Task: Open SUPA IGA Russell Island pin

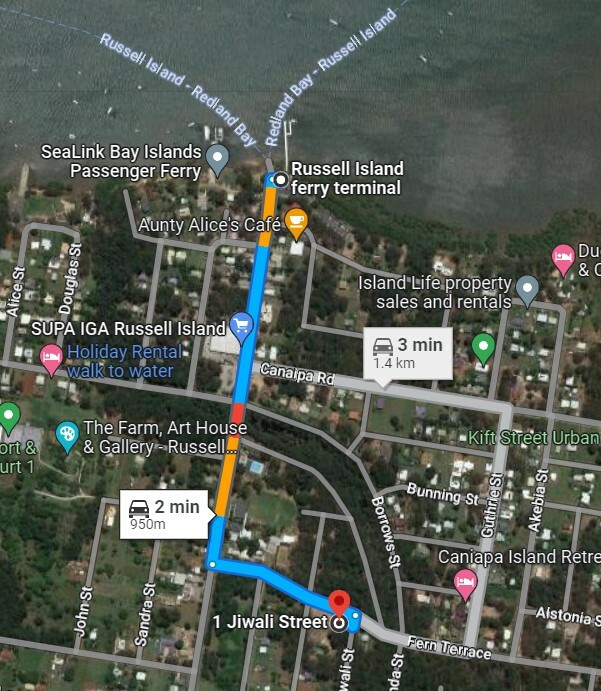Action: [x=241, y=325]
